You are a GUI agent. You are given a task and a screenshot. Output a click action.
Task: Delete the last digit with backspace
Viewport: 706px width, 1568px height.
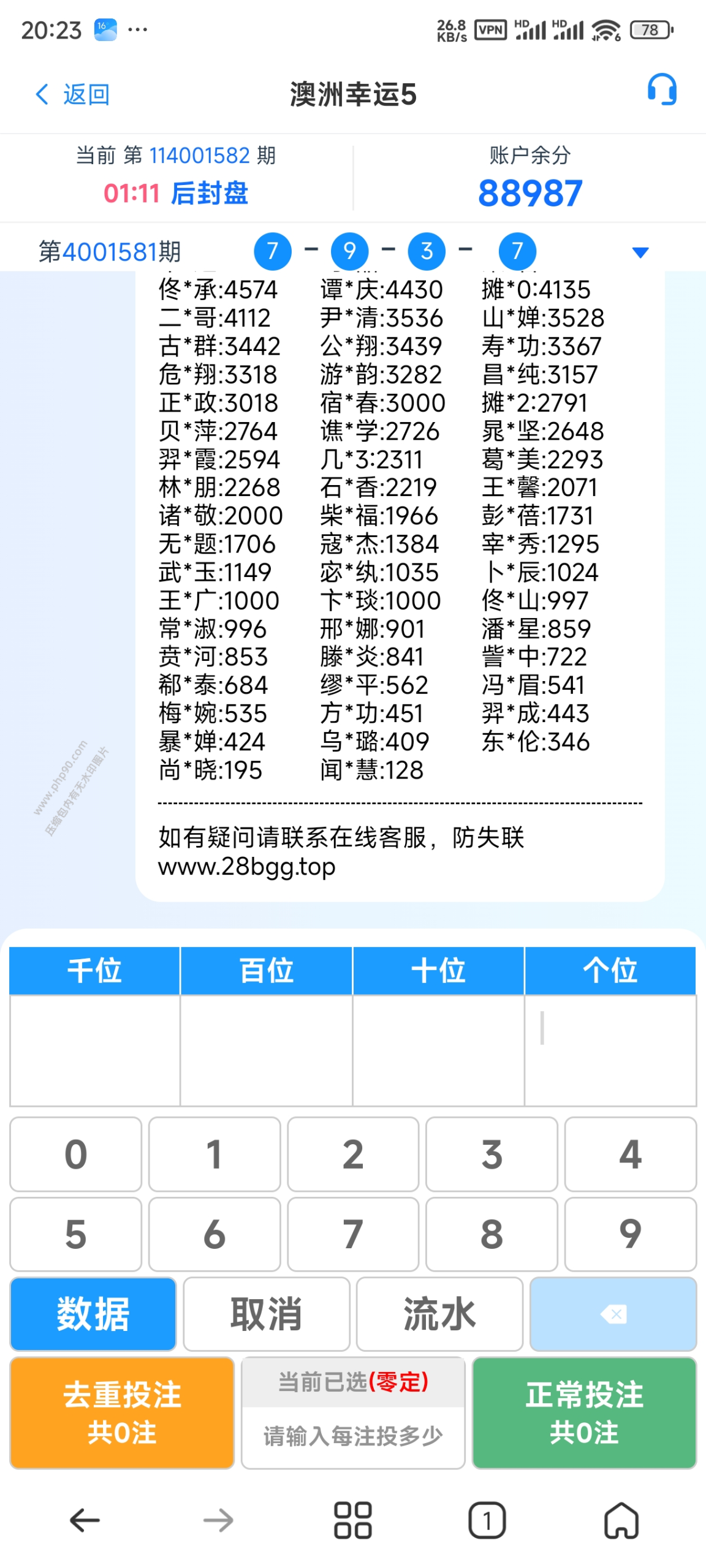click(613, 1313)
